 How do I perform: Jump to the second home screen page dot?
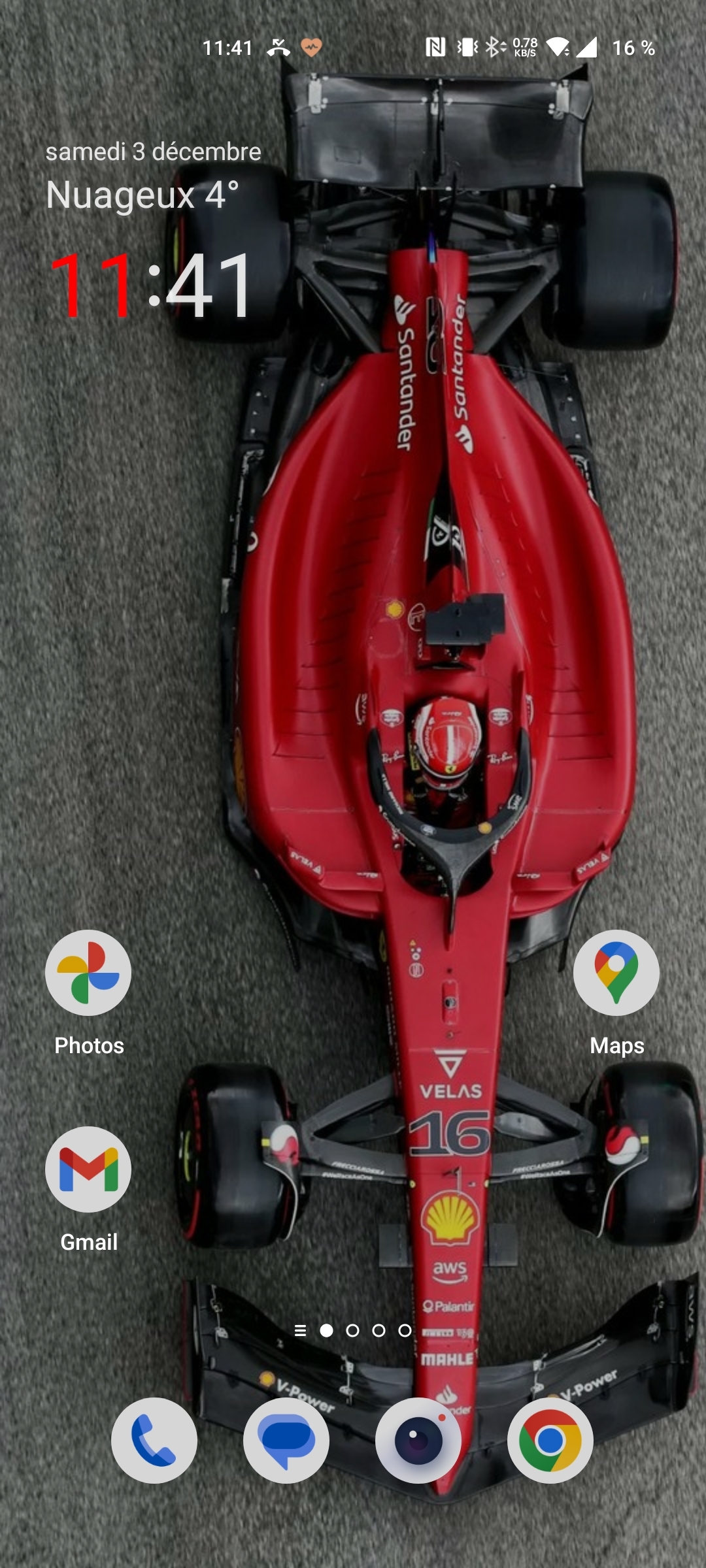[352, 1330]
